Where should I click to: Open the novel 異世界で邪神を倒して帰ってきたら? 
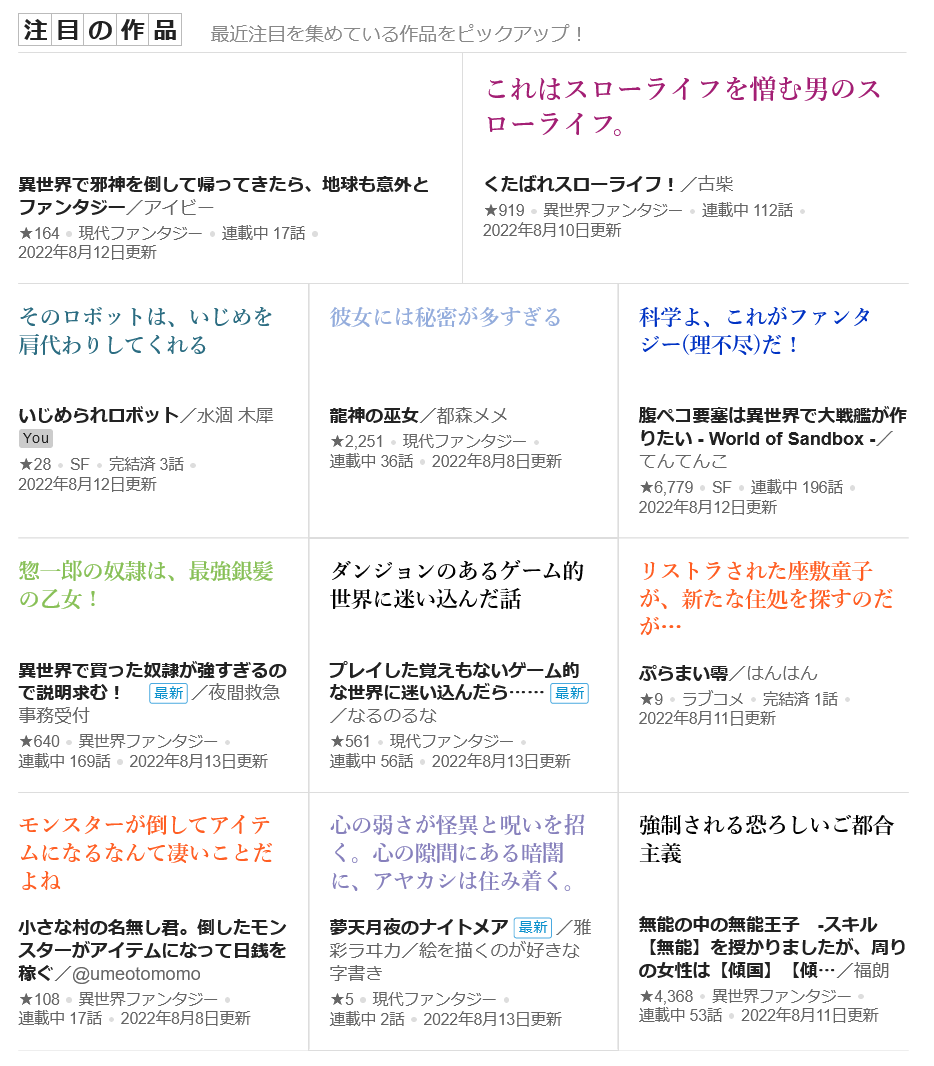pyautogui.click(x=223, y=185)
